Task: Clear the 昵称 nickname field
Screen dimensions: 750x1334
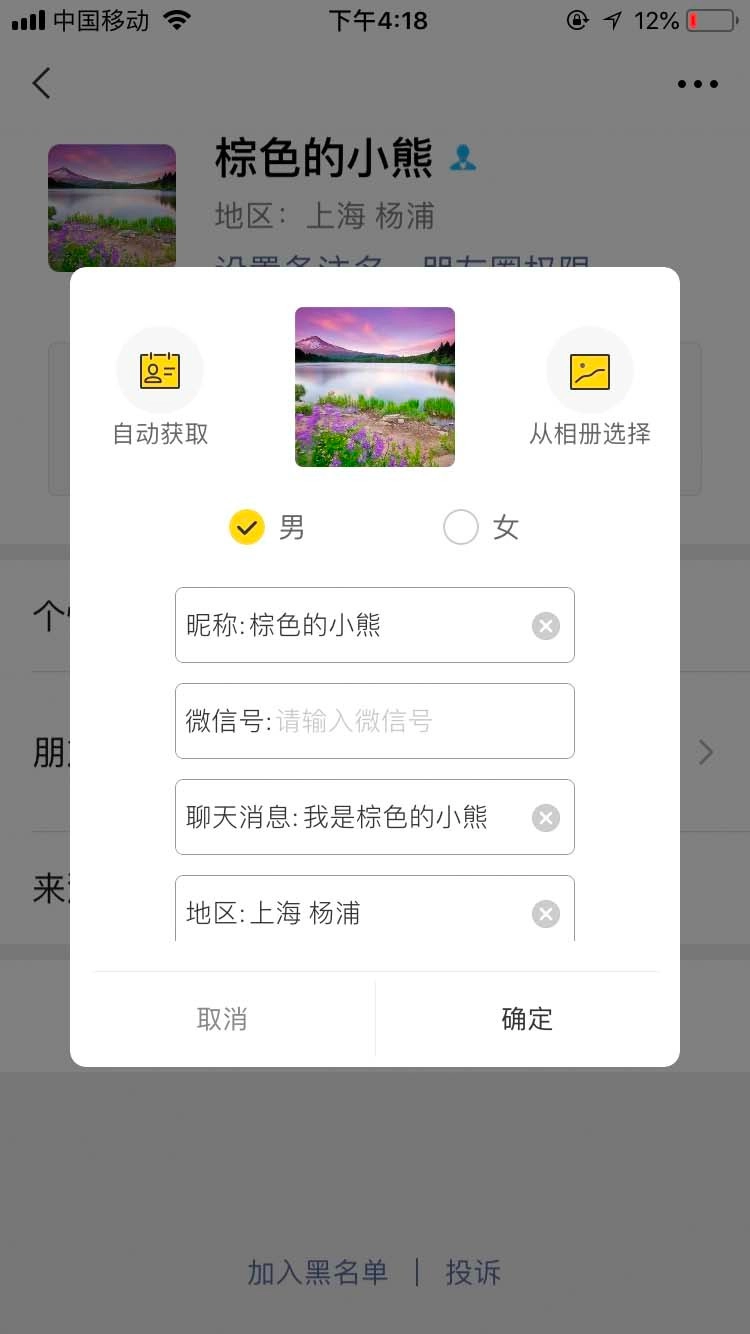Action: 545,625
